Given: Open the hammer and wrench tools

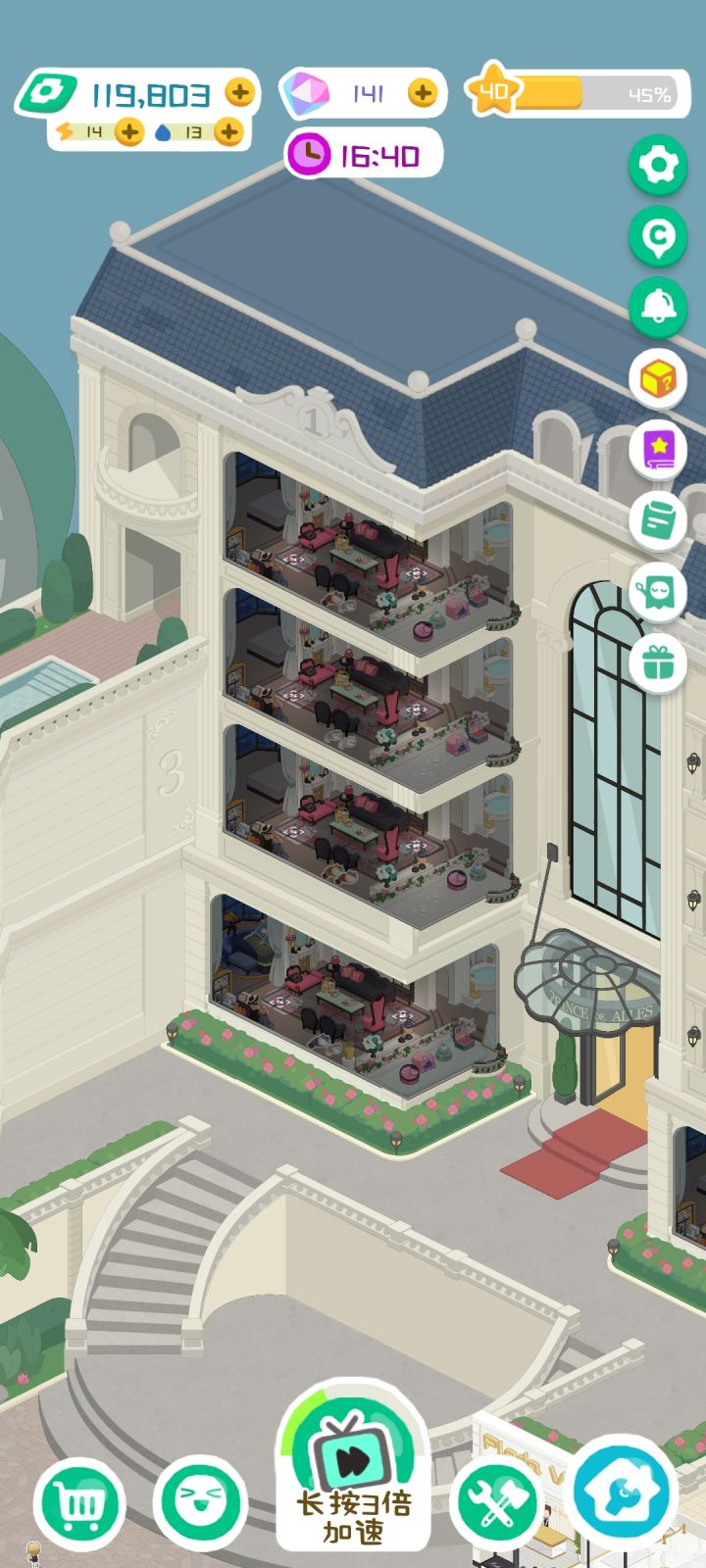Looking at the screenshot, I should tap(496, 1502).
